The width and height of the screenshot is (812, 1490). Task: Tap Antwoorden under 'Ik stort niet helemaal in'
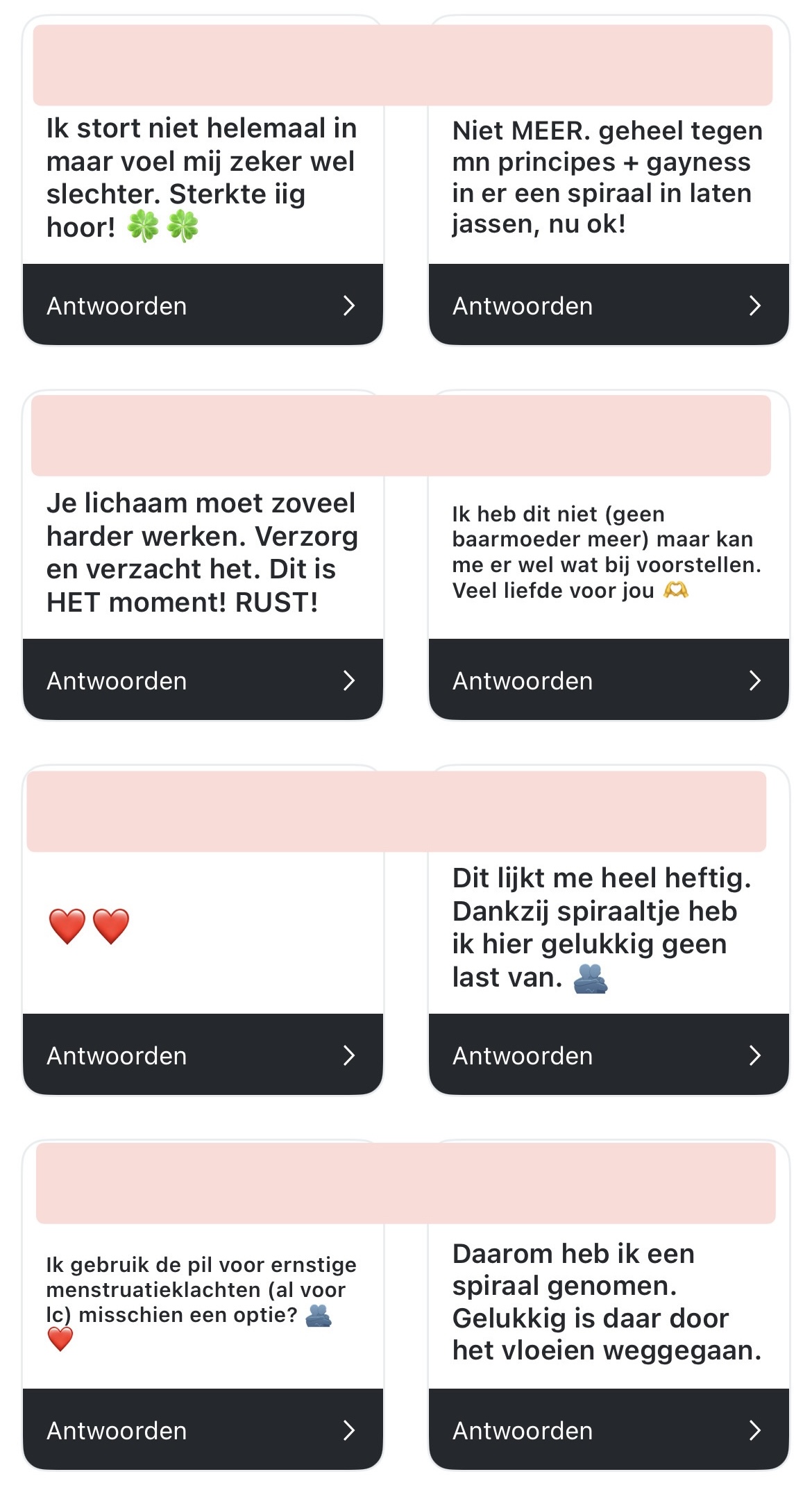tap(202, 305)
